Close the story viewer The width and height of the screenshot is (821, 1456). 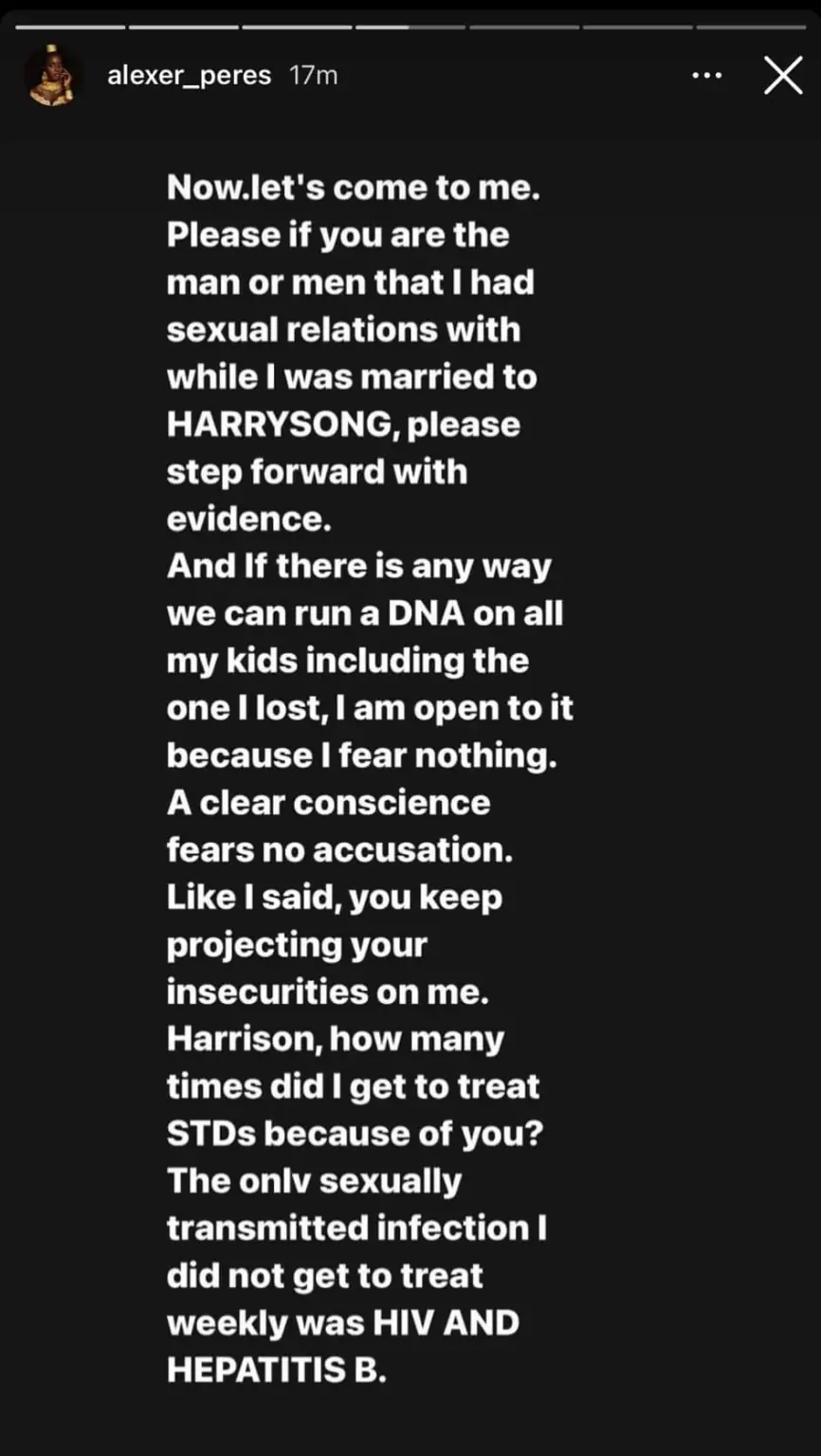click(783, 75)
